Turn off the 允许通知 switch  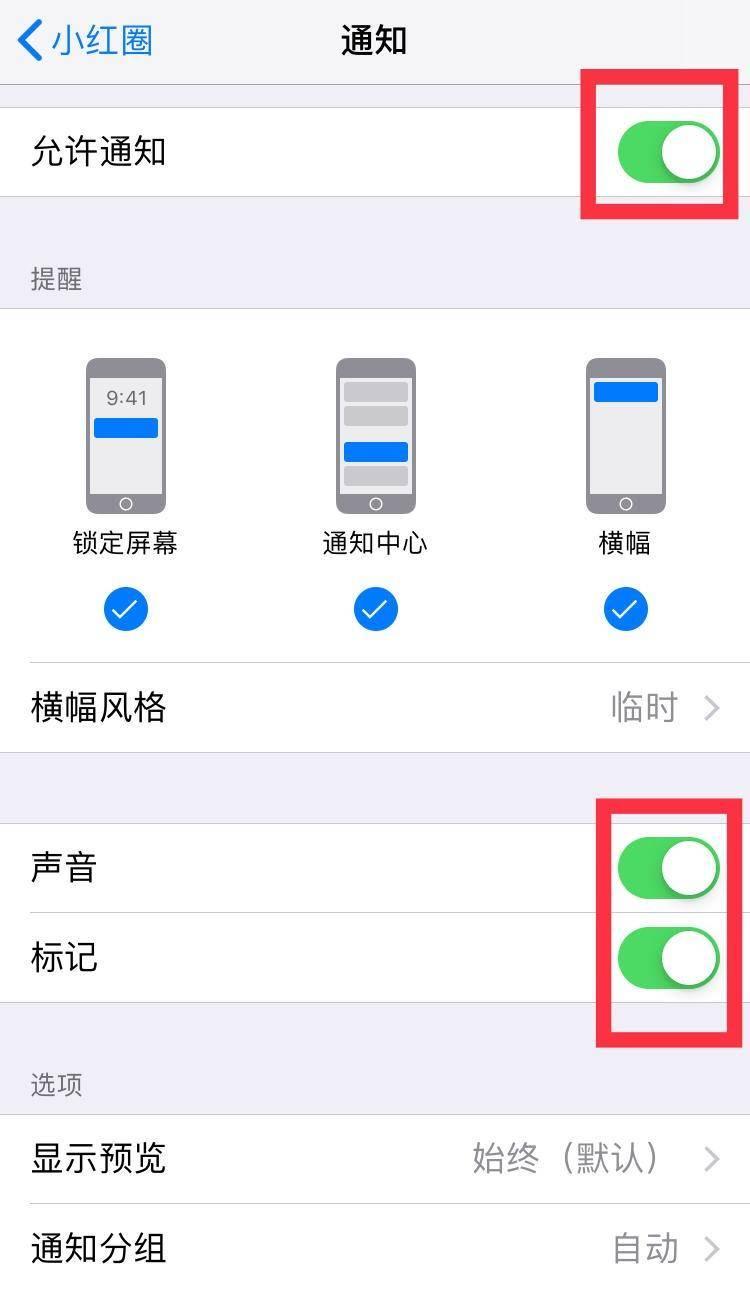click(x=668, y=152)
